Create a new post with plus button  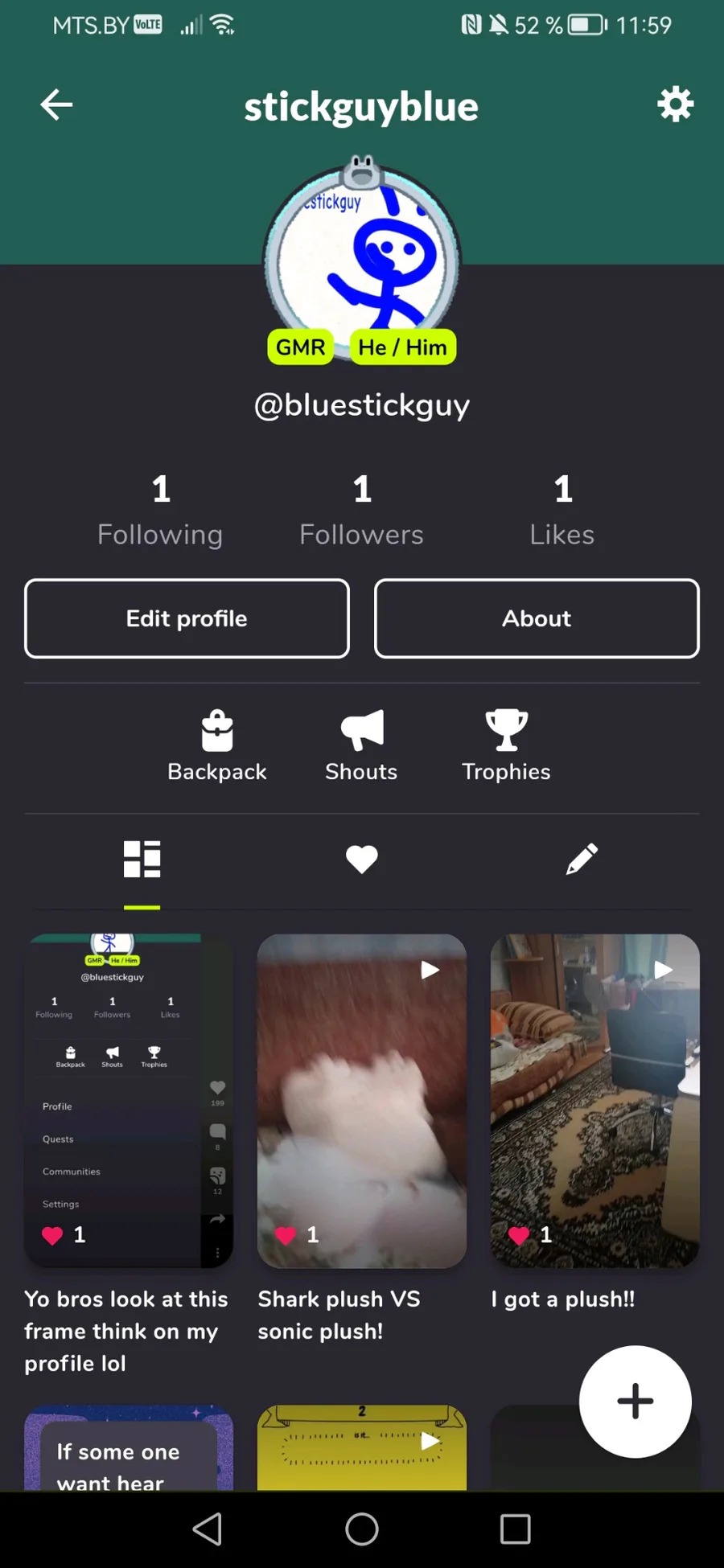click(x=635, y=1402)
